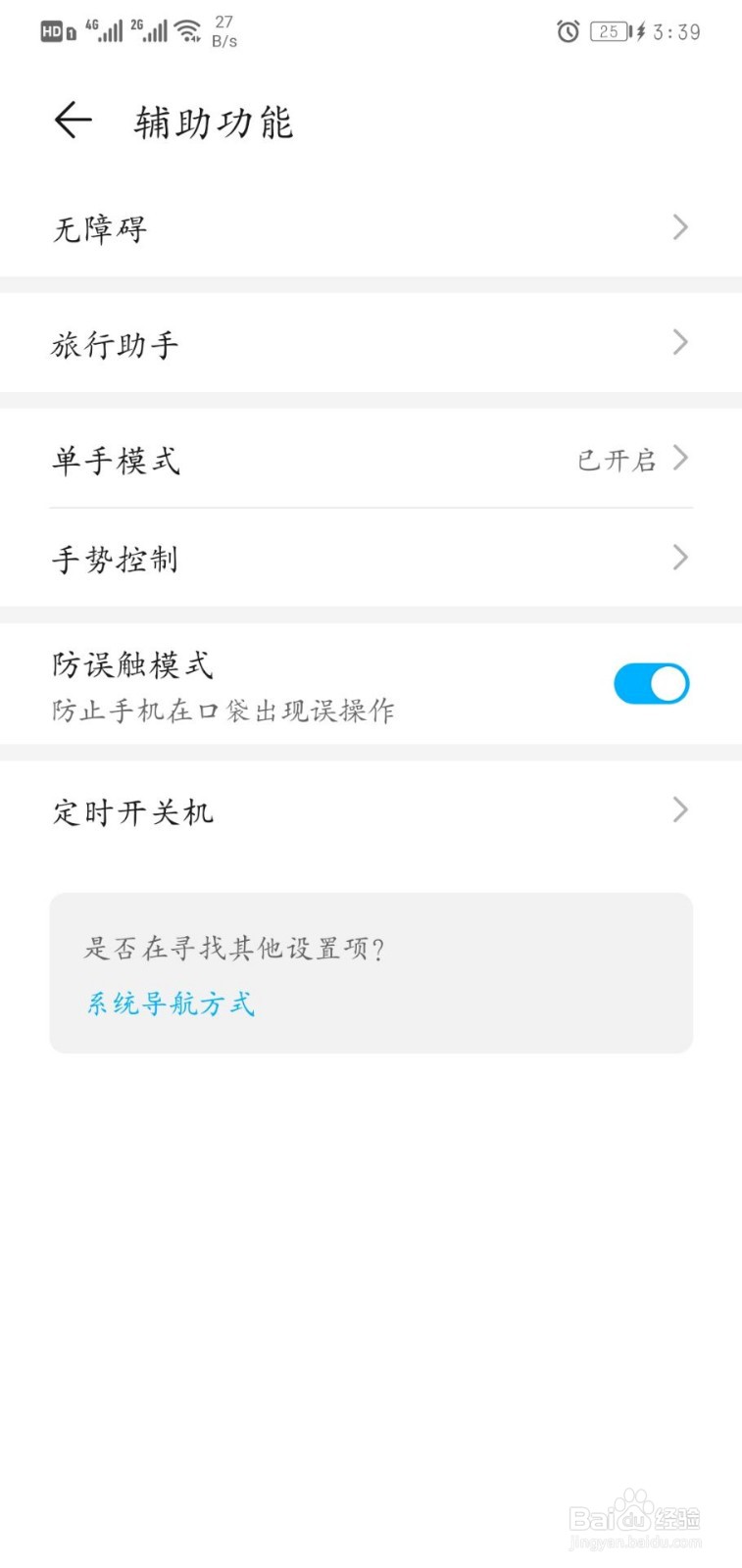Image resolution: width=742 pixels, height=1568 pixels.
Task: Tap 已开启 next to 单手模式
Action: pyautogui.click(x=618, y=460)
